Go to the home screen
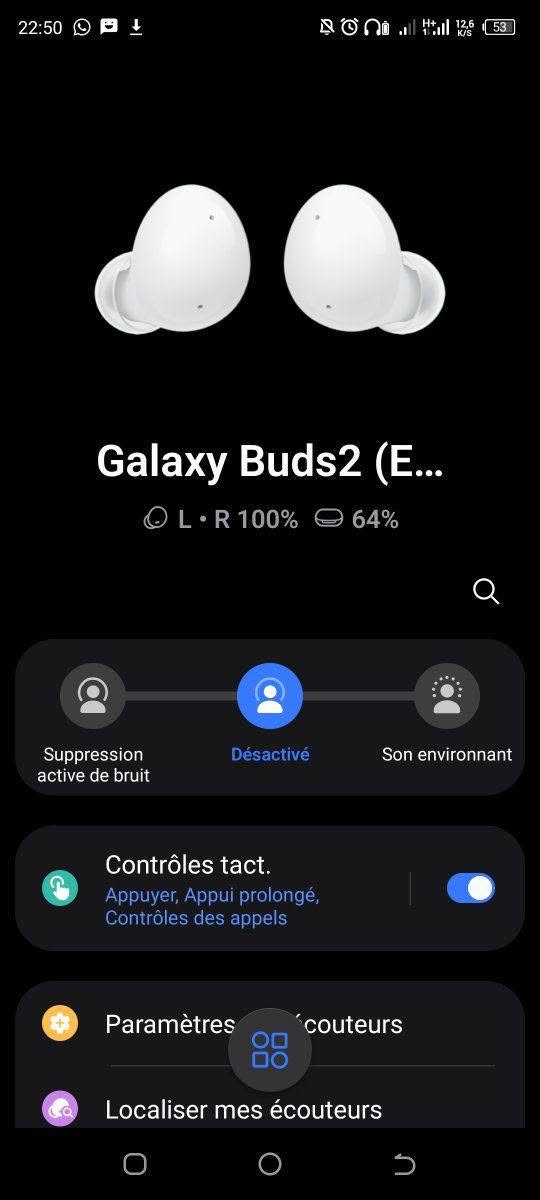Screen dimensions: 540x1200 pyautogui.click(x=270, y=1164)
